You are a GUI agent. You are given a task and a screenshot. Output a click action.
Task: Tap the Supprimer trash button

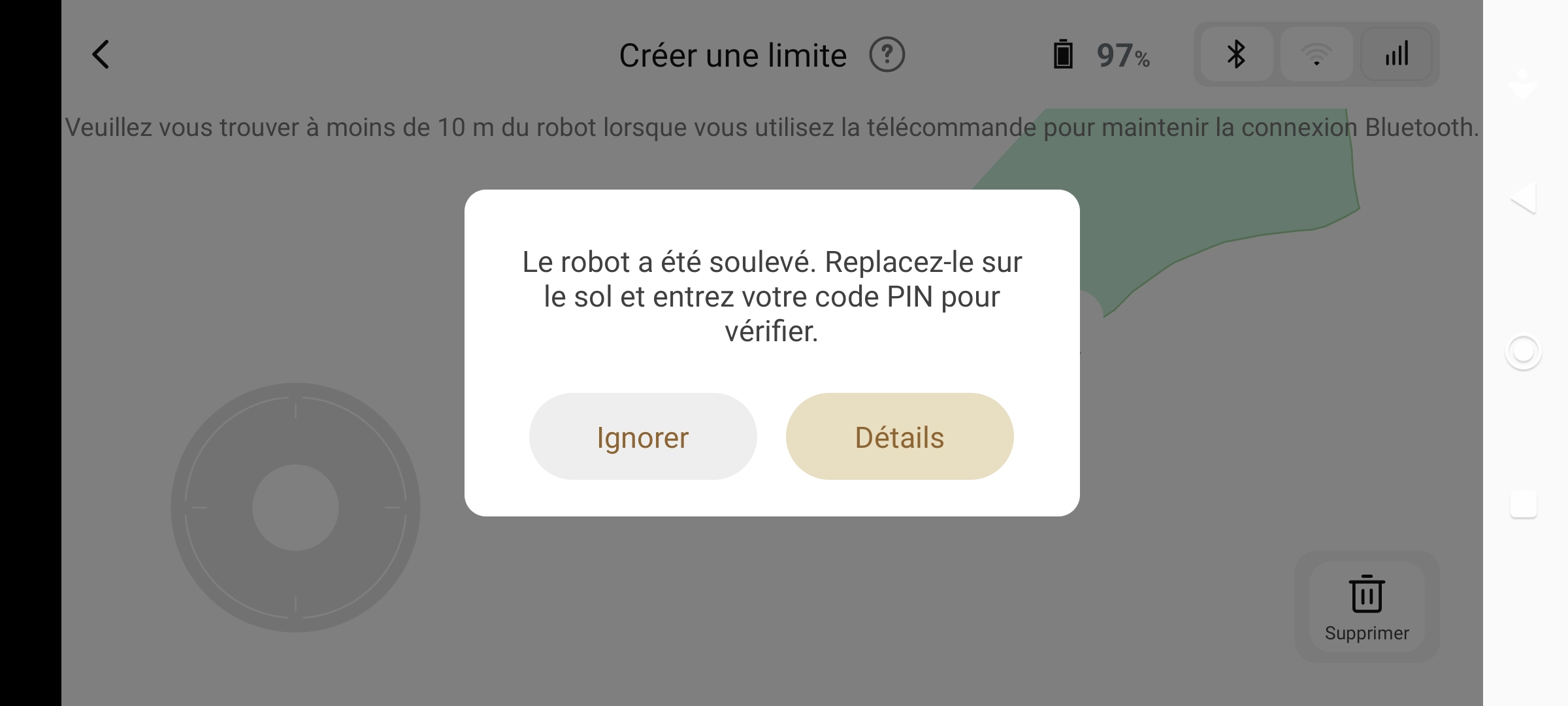[1367, 606]
